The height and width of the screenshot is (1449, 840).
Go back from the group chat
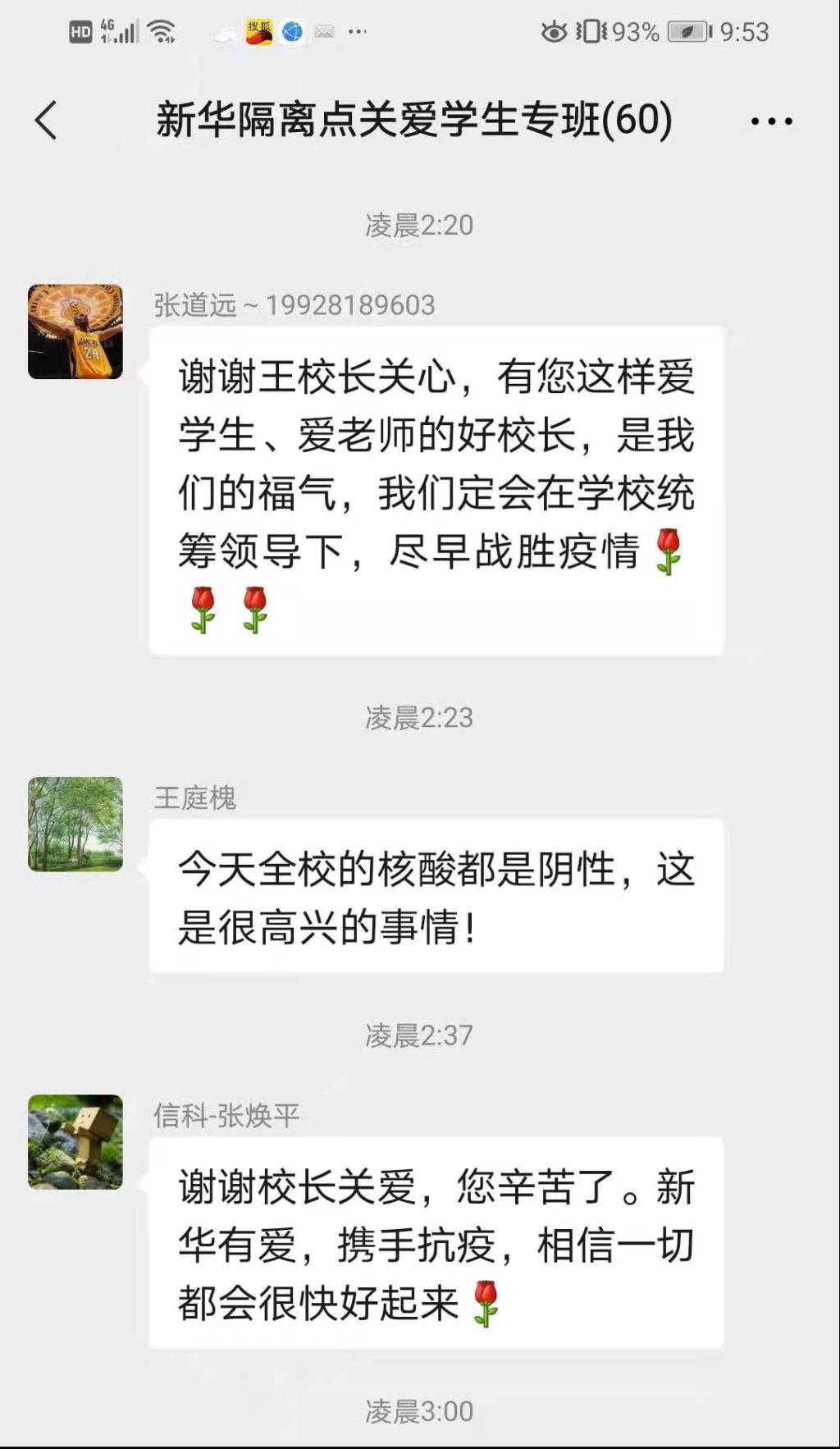[x=47, y=121]
